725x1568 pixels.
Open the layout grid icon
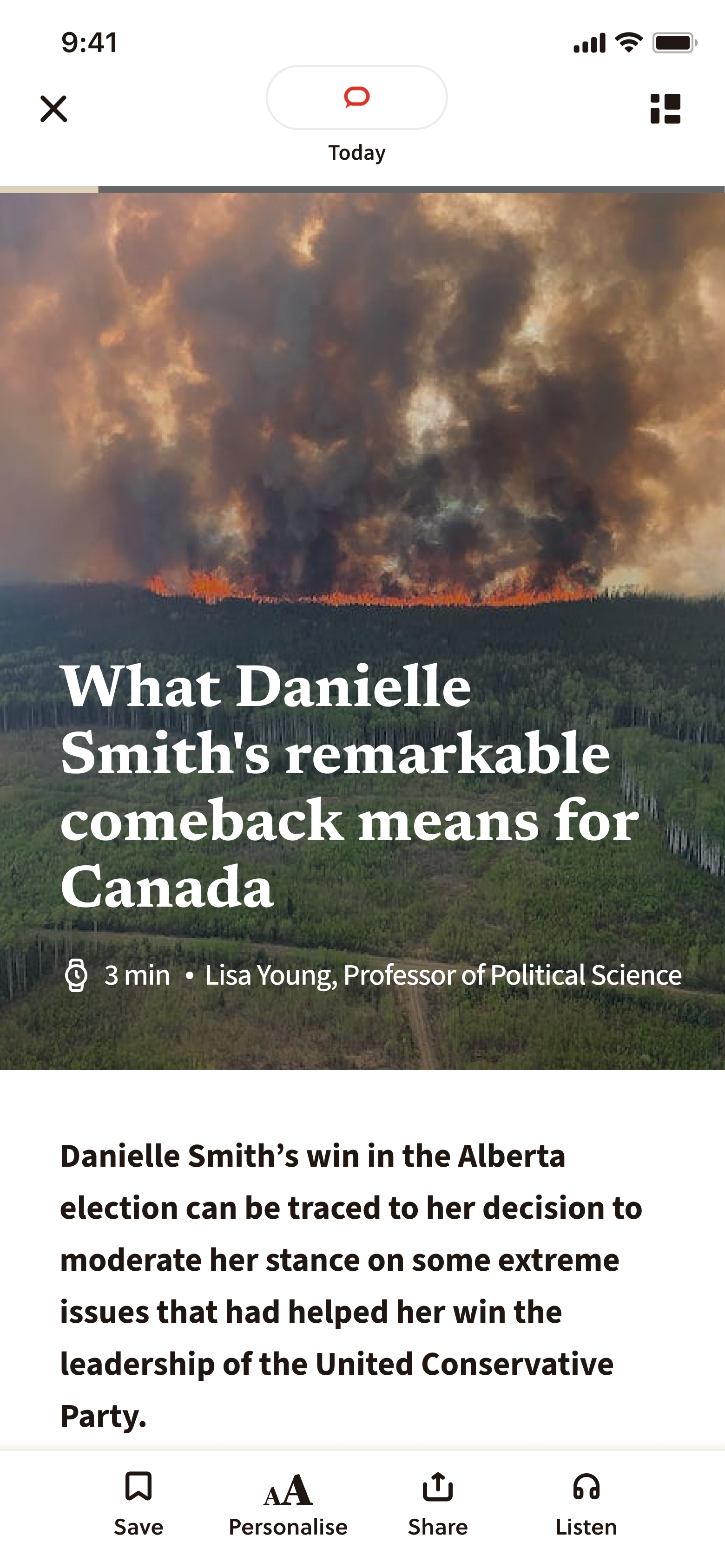(x=666, y=109)
